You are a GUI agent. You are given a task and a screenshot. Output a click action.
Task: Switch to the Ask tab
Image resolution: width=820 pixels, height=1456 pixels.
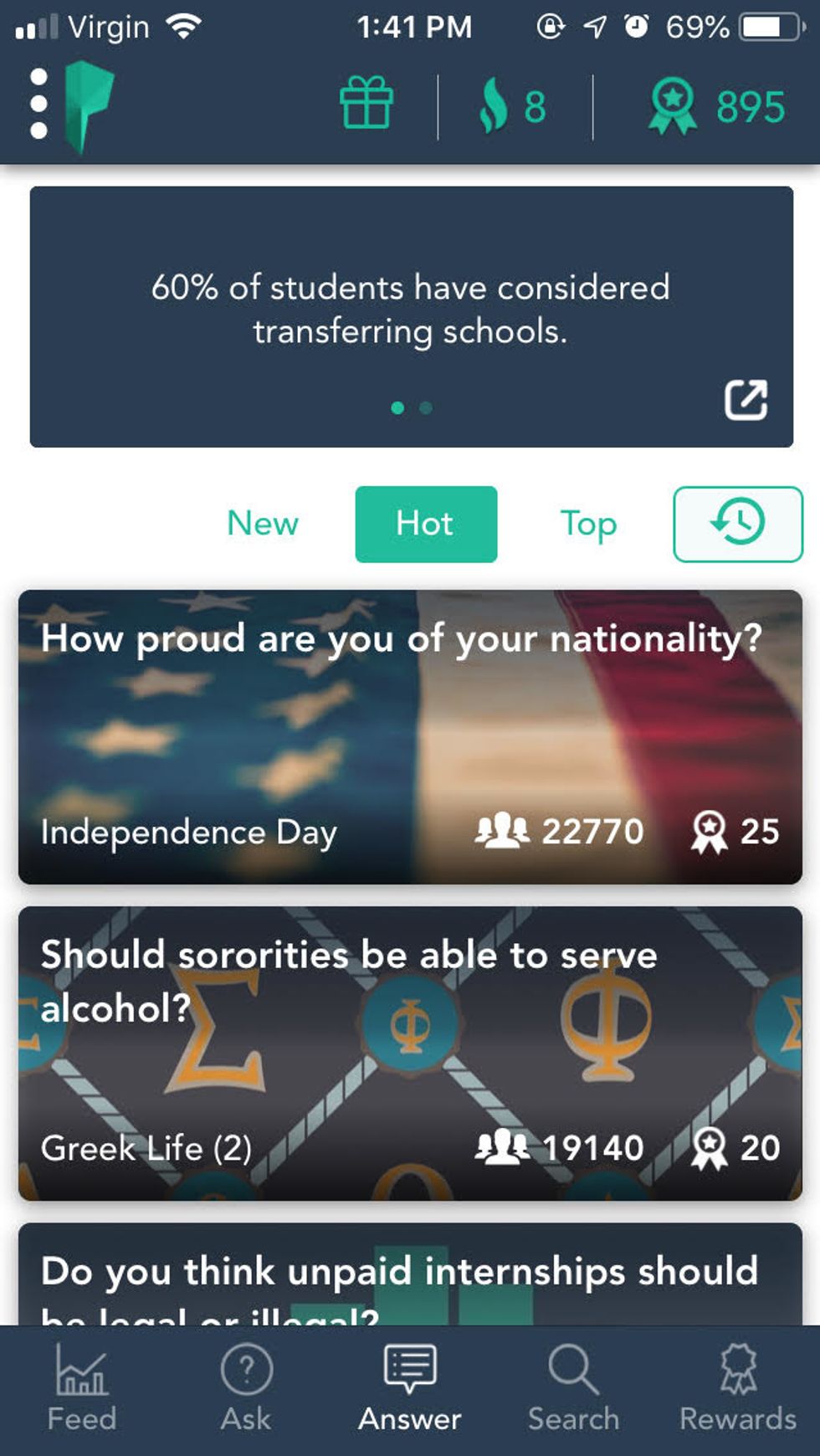(246, 1389)
